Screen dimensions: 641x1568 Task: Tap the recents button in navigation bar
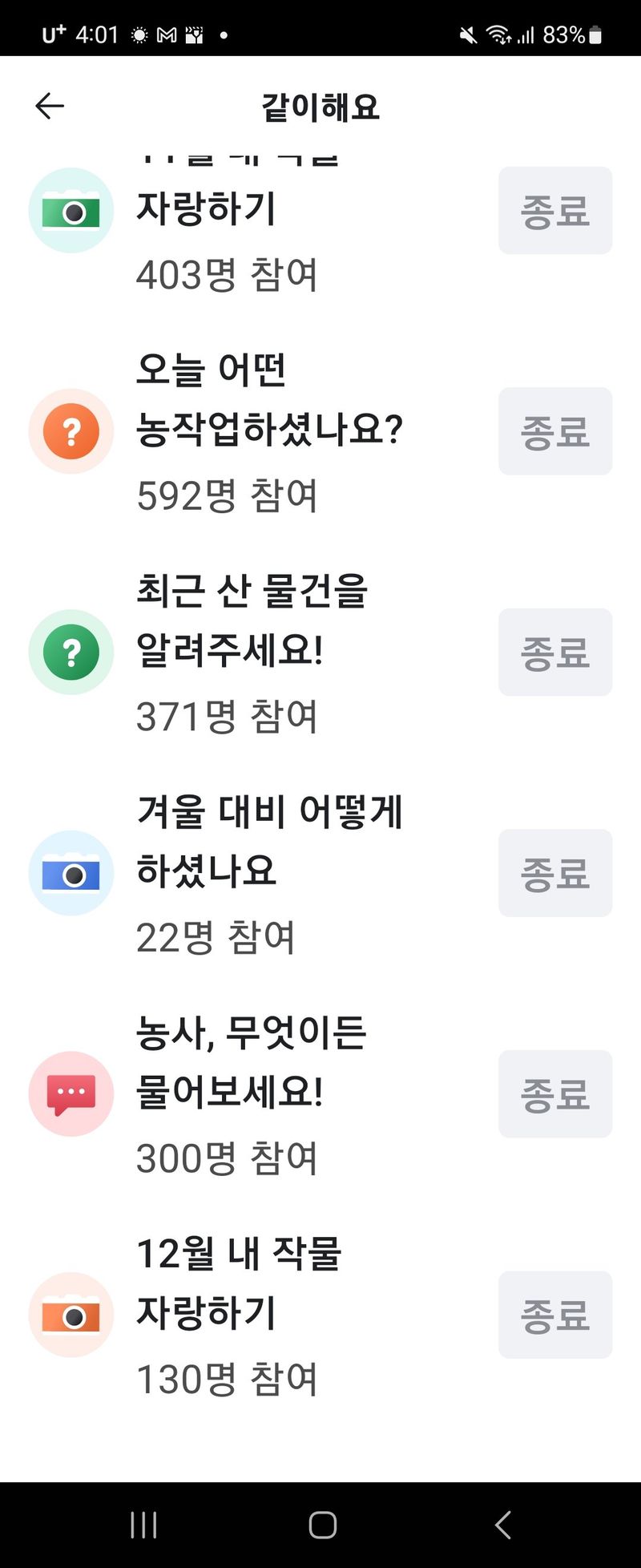143,1526
